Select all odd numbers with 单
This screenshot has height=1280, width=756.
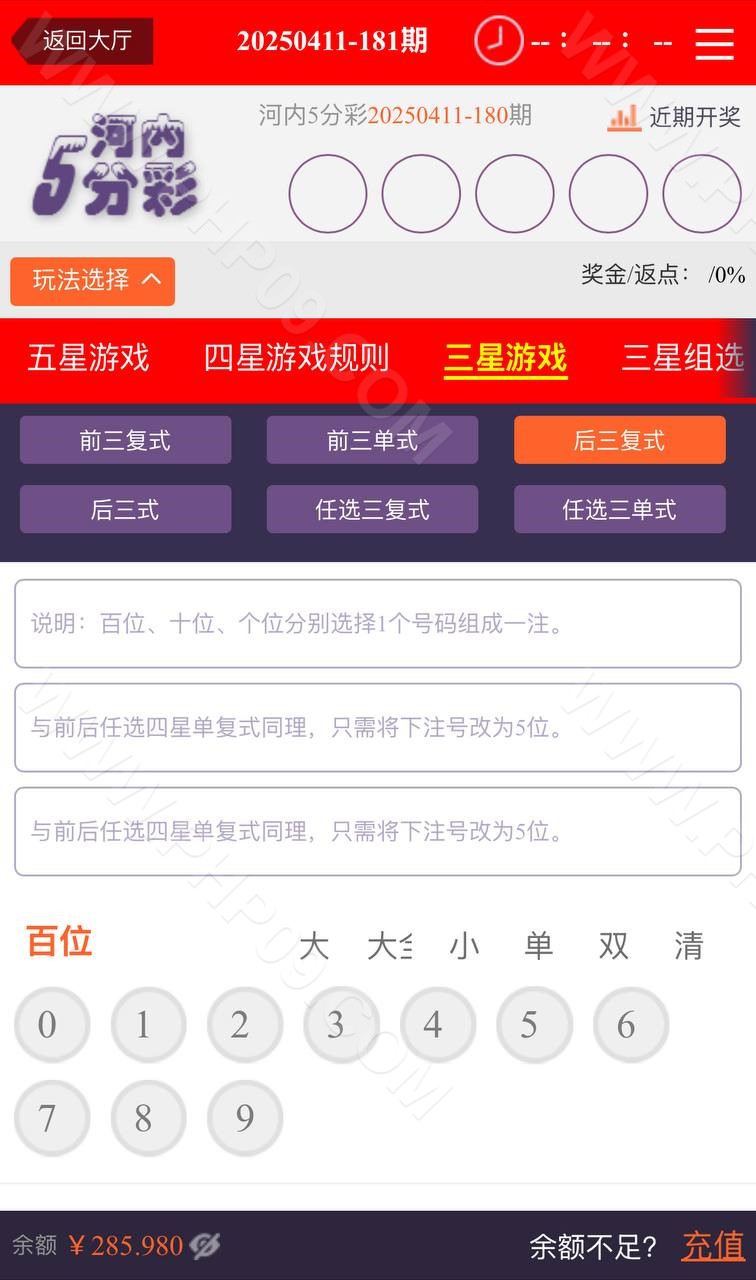[x=539, y=945]
